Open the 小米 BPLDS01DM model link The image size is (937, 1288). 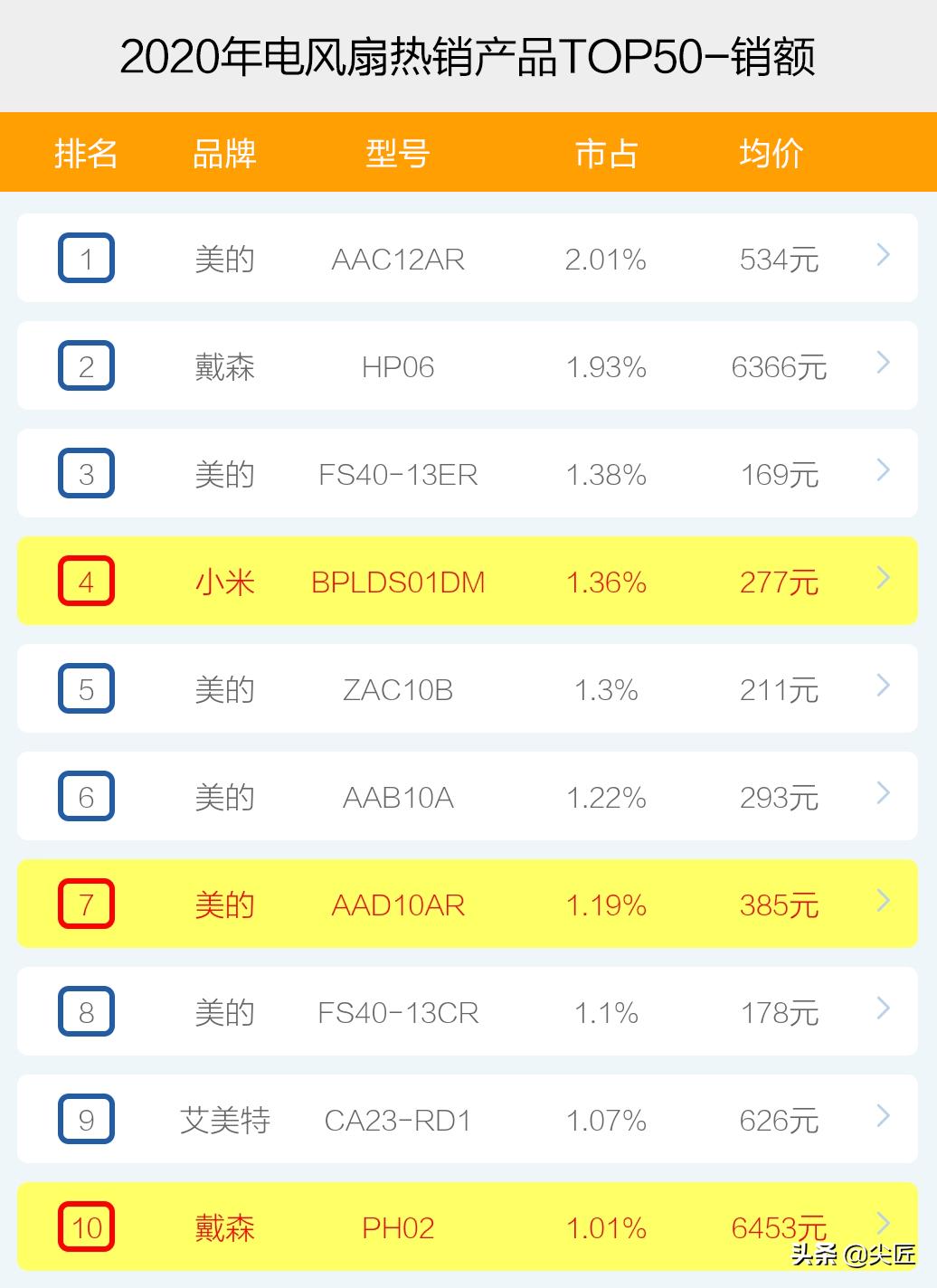398,582
